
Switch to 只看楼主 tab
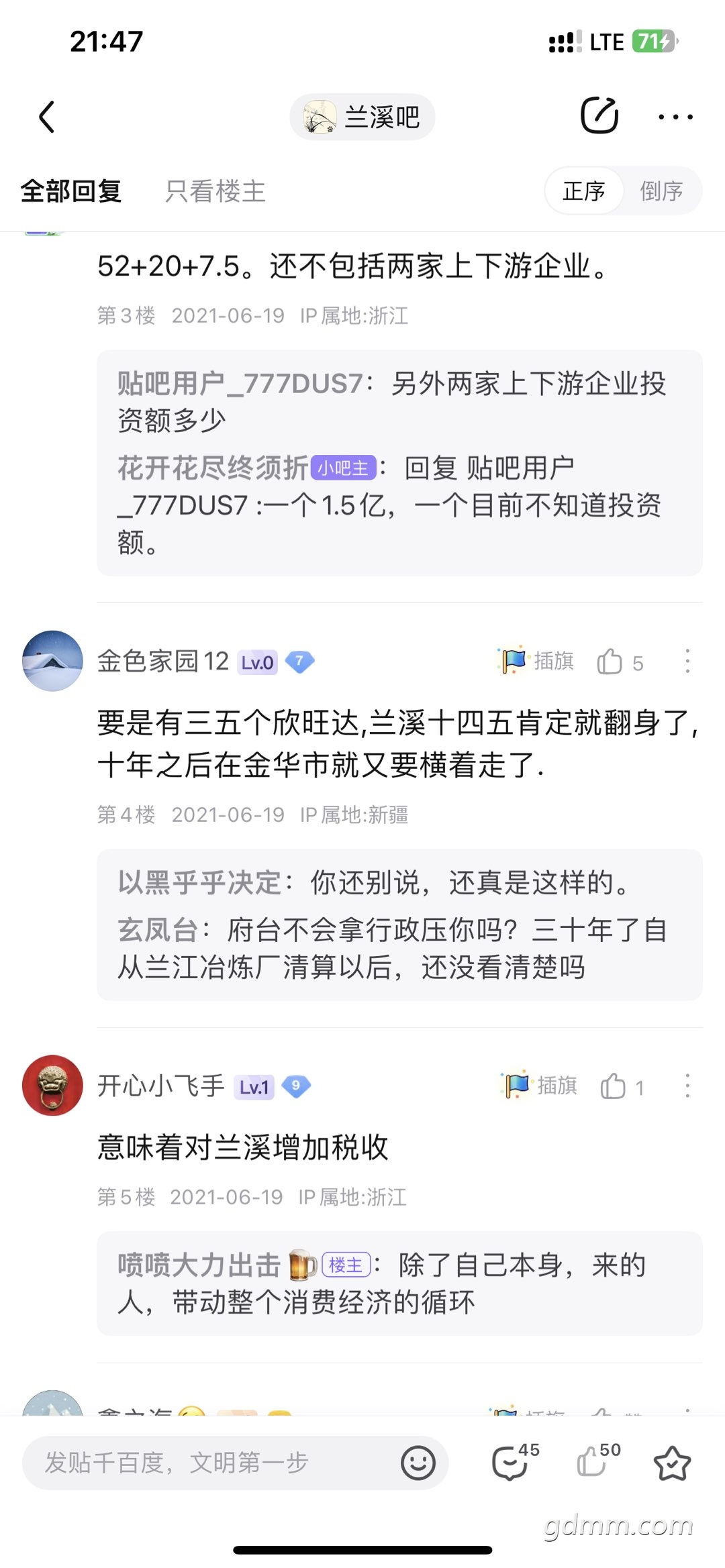tap(215, 191)
